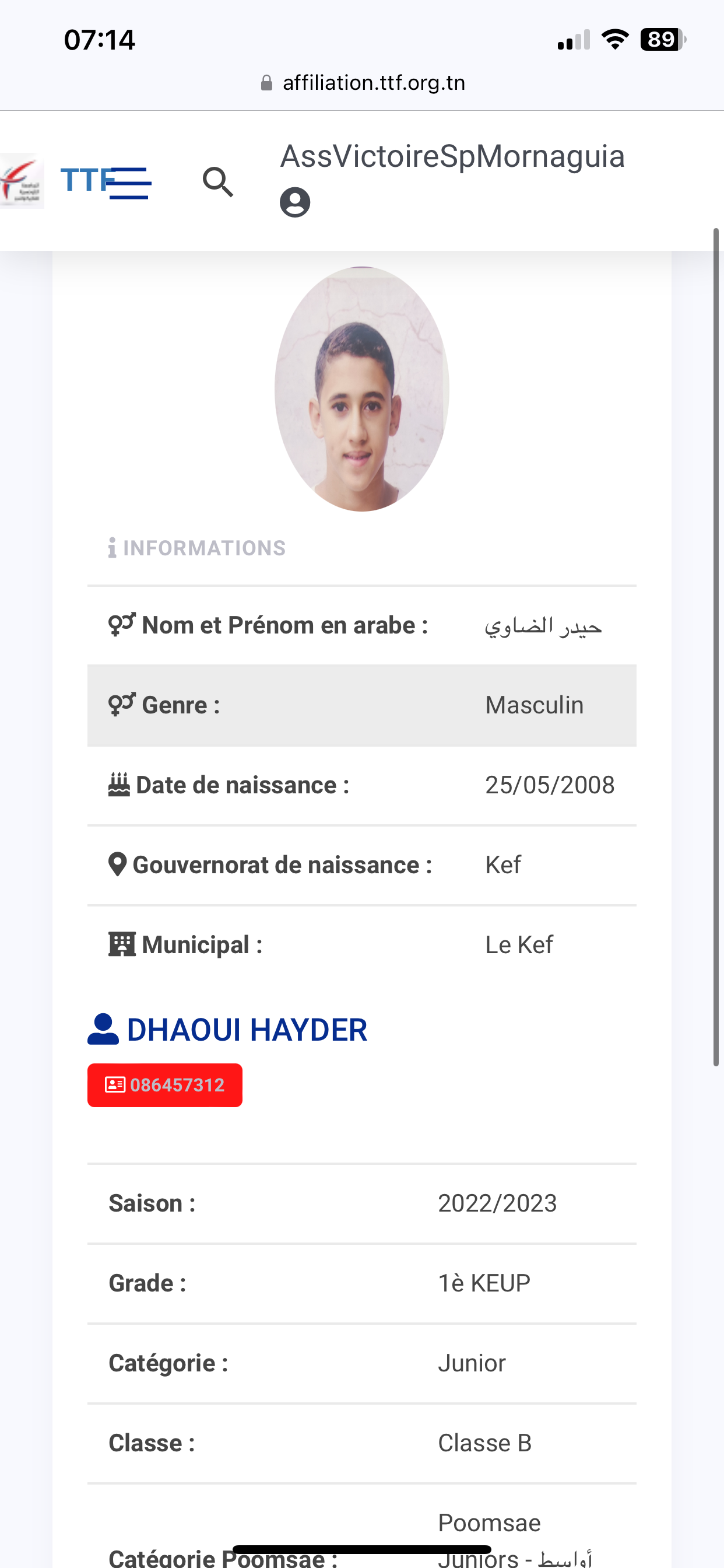Open the hamburger navigation menu

131,183
